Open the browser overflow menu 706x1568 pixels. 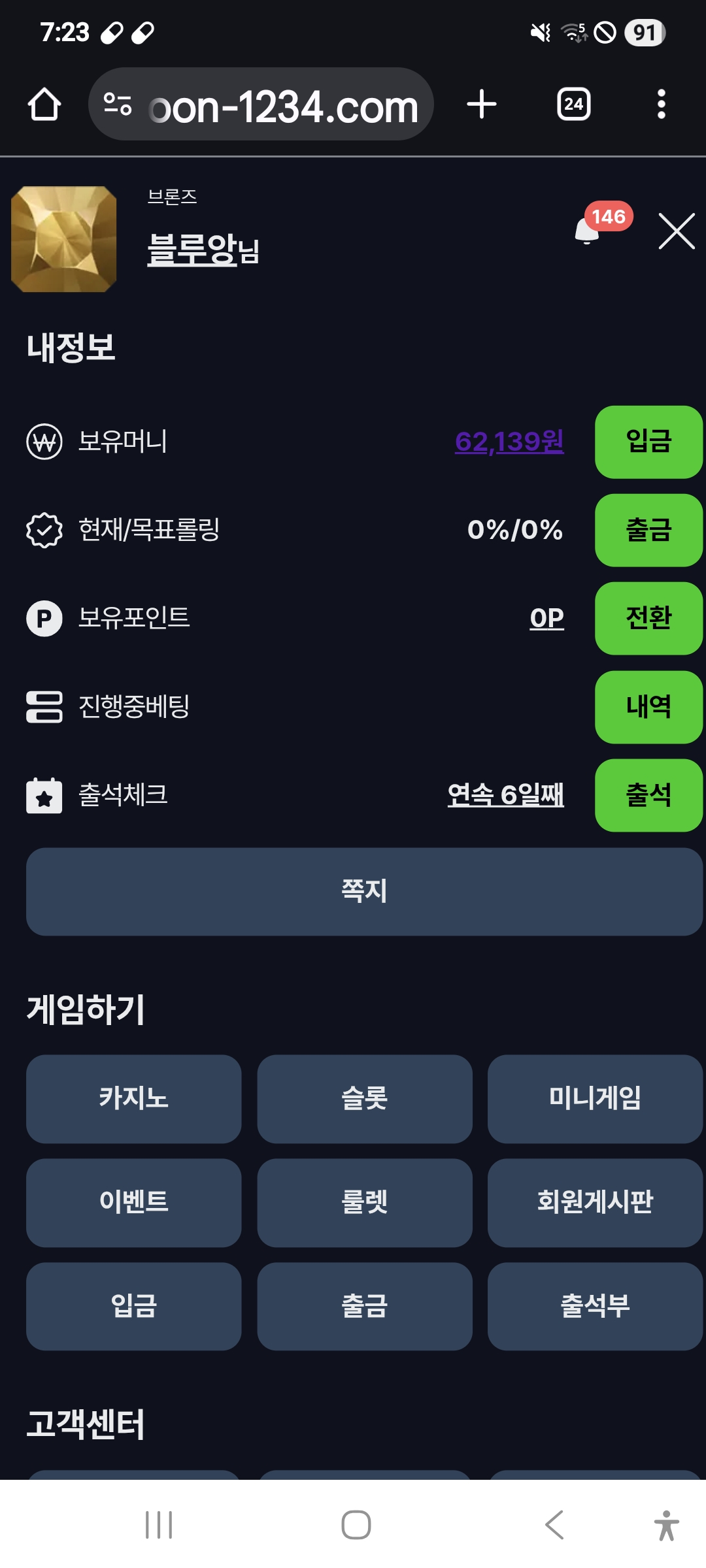pos(661,104)
